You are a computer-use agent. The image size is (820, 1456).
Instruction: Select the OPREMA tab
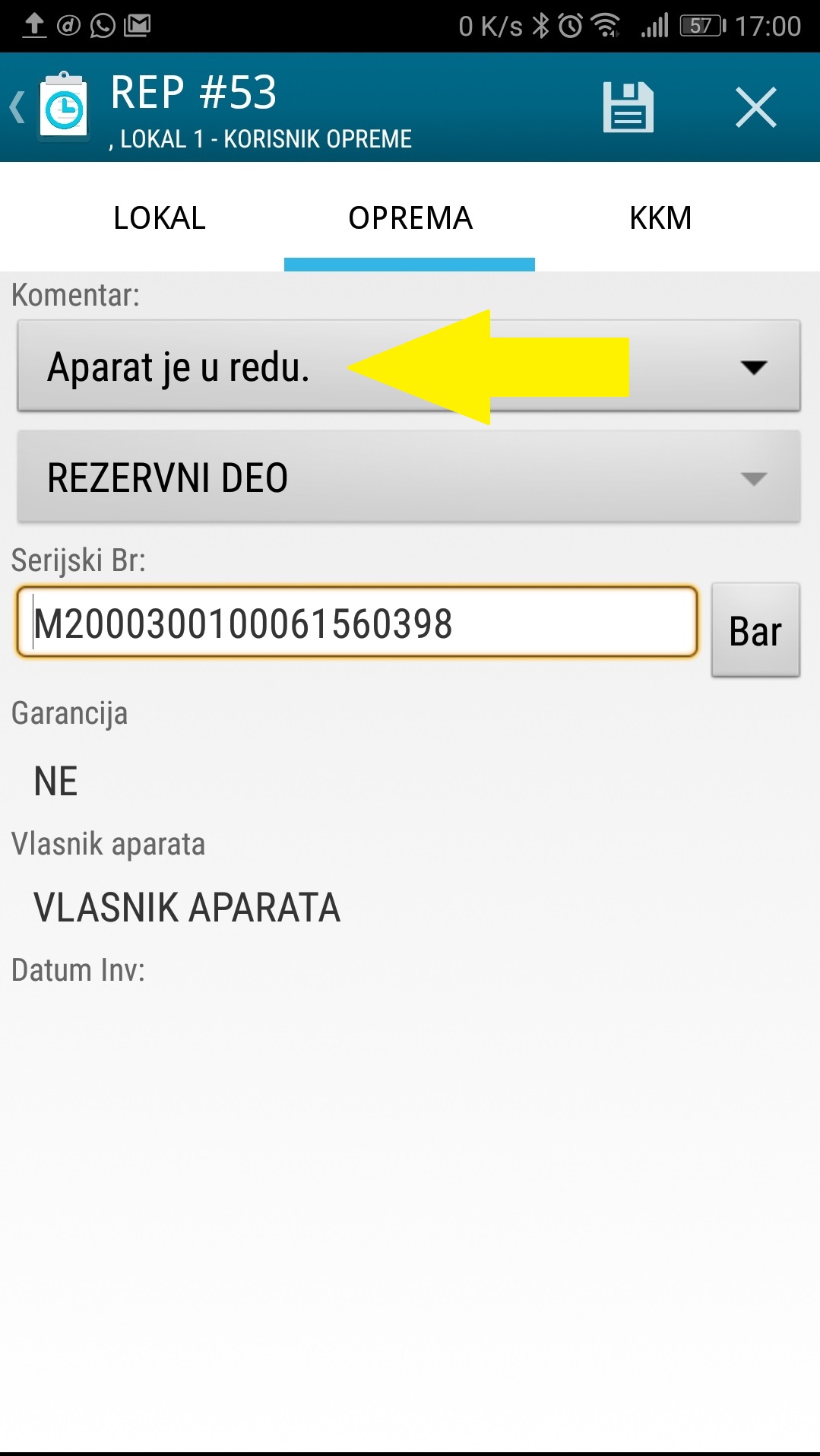(x=410, y=218)
